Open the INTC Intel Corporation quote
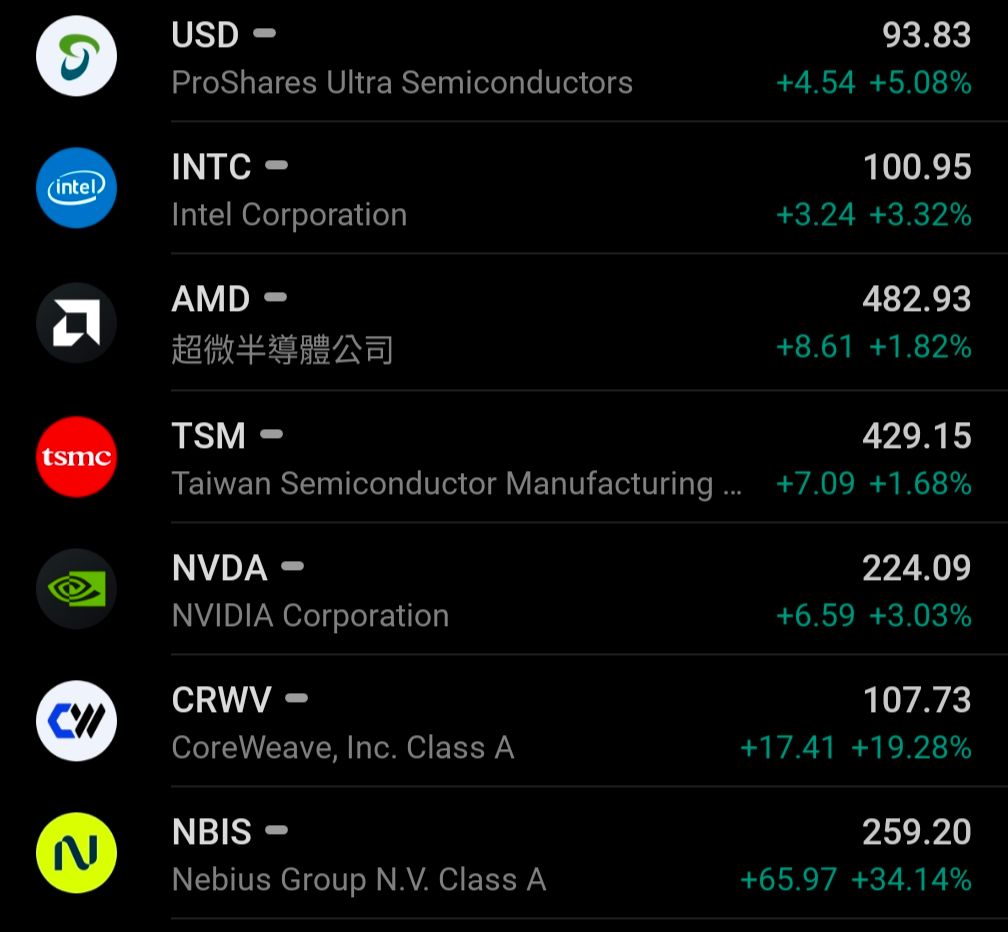 tap(504, 188)
